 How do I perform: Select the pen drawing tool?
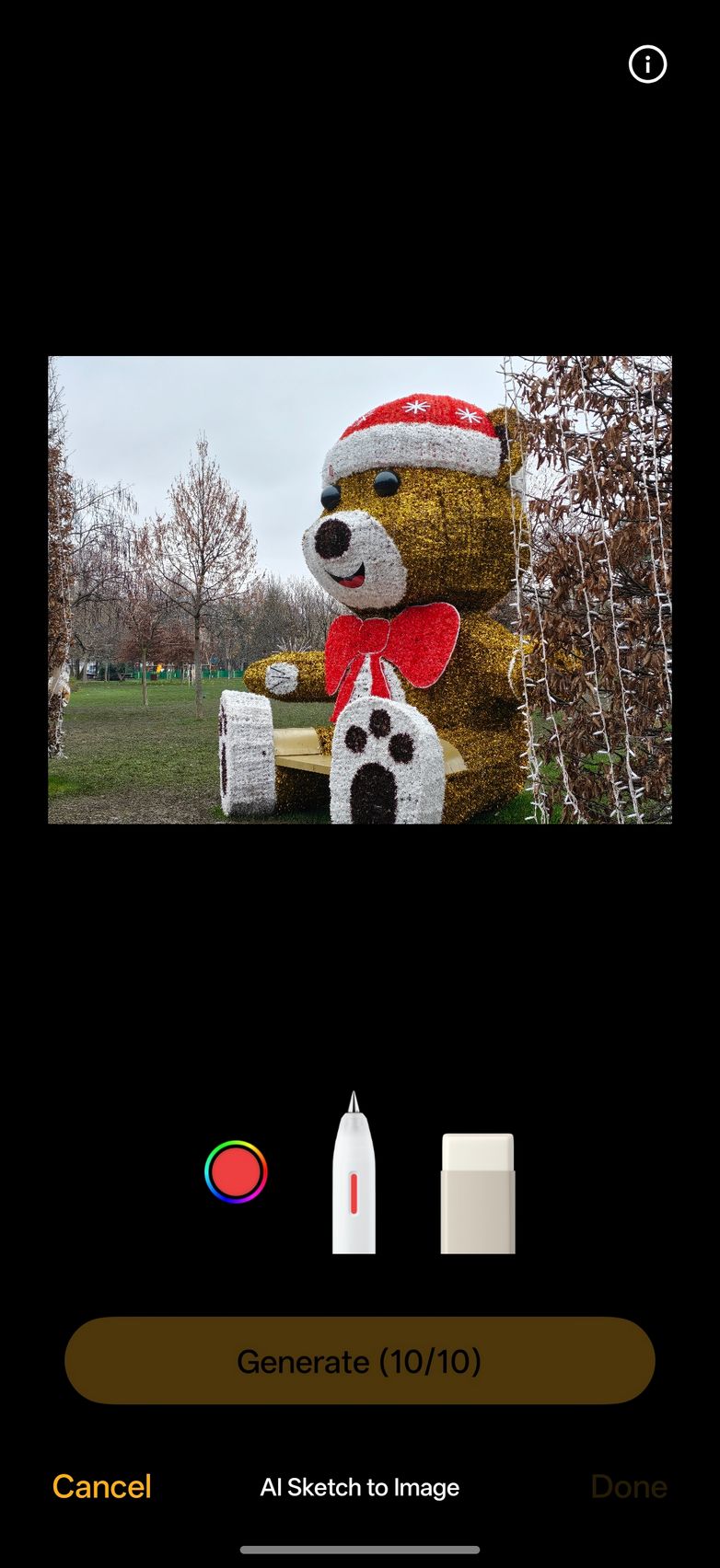tap(354, 1178)
